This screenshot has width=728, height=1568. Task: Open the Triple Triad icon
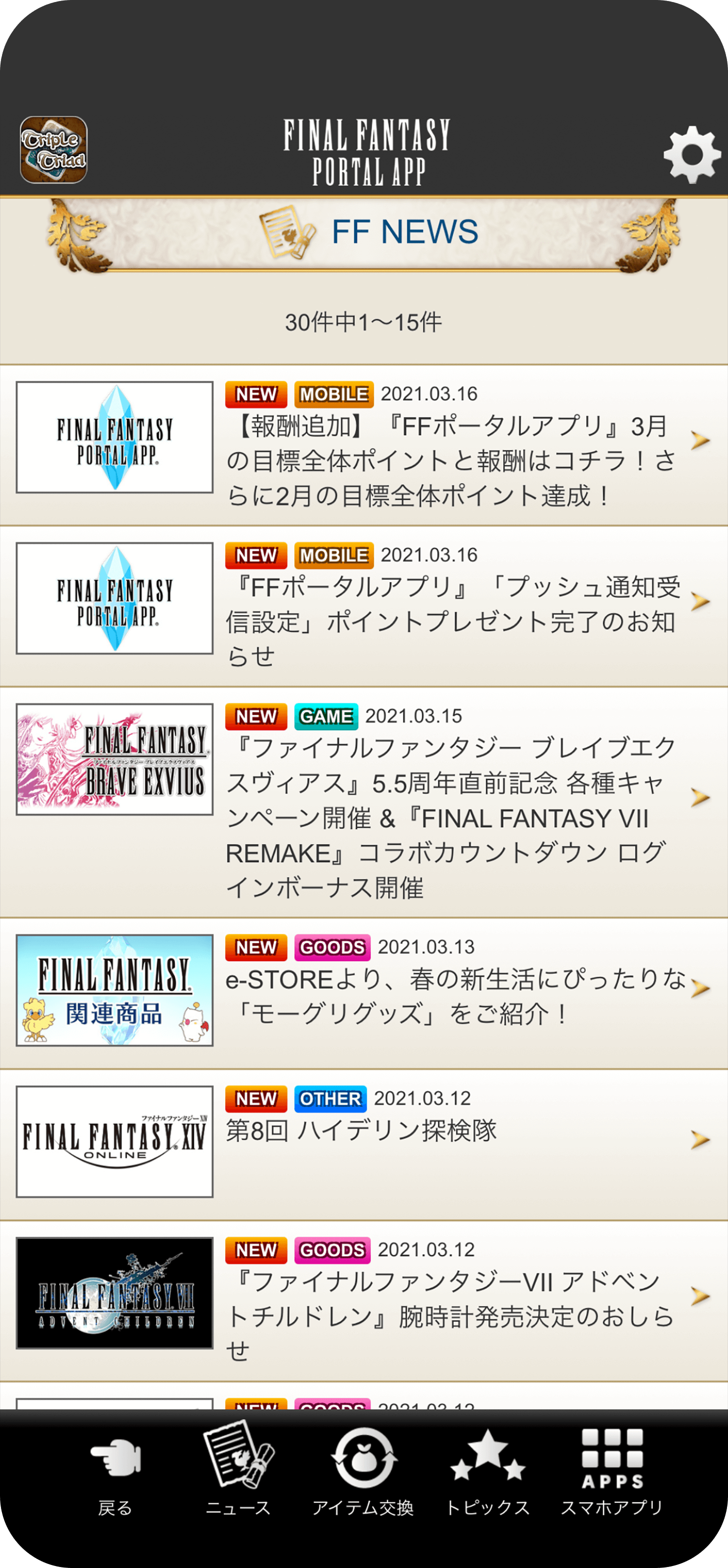pyautogui.click(x=54, y=150)
